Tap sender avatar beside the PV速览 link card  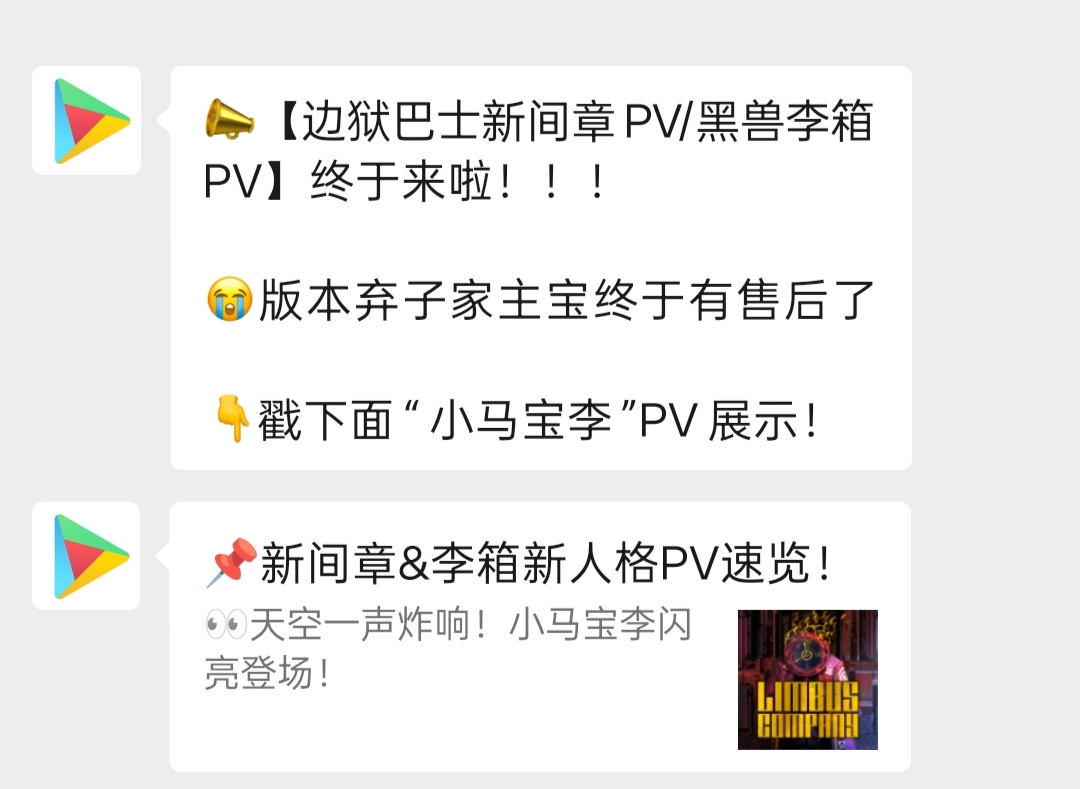click(87, 556)
